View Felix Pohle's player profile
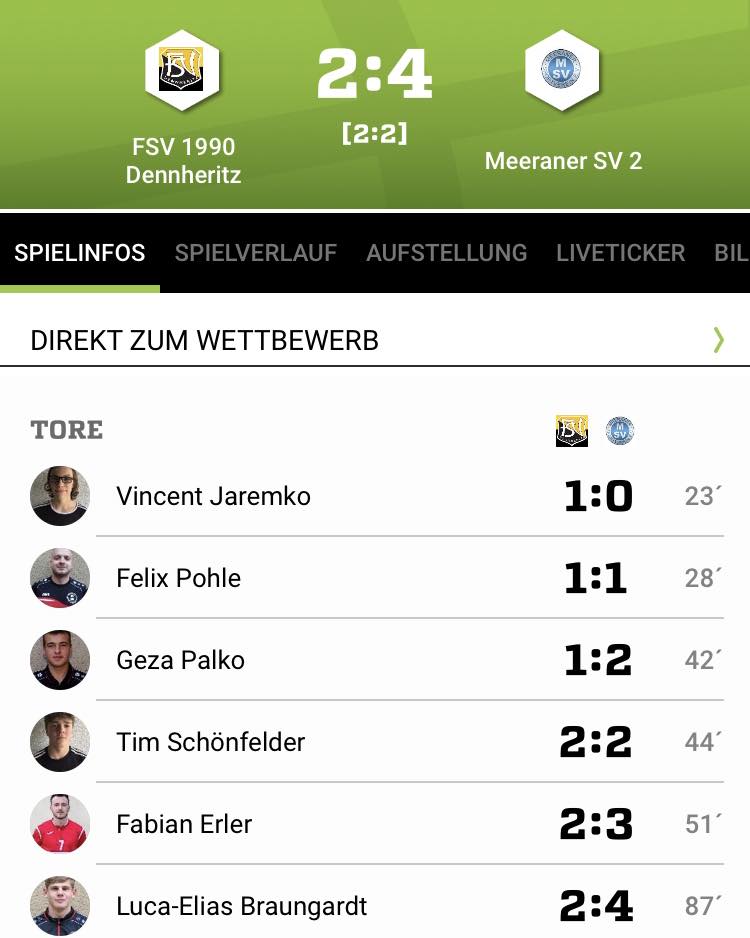Viewport: 750px width, 938px height. (x=178, y=578)
